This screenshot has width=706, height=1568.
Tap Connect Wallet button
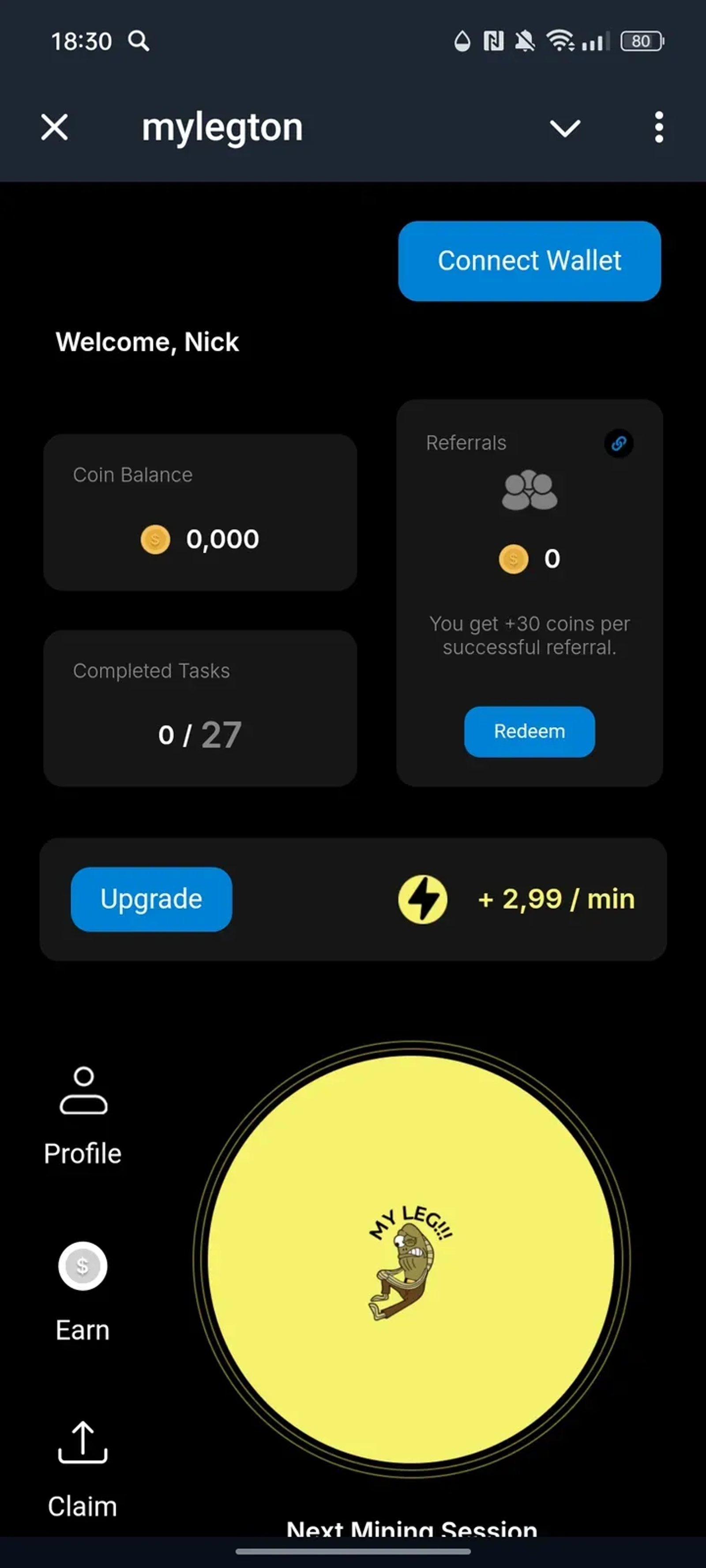pos(529,261)
